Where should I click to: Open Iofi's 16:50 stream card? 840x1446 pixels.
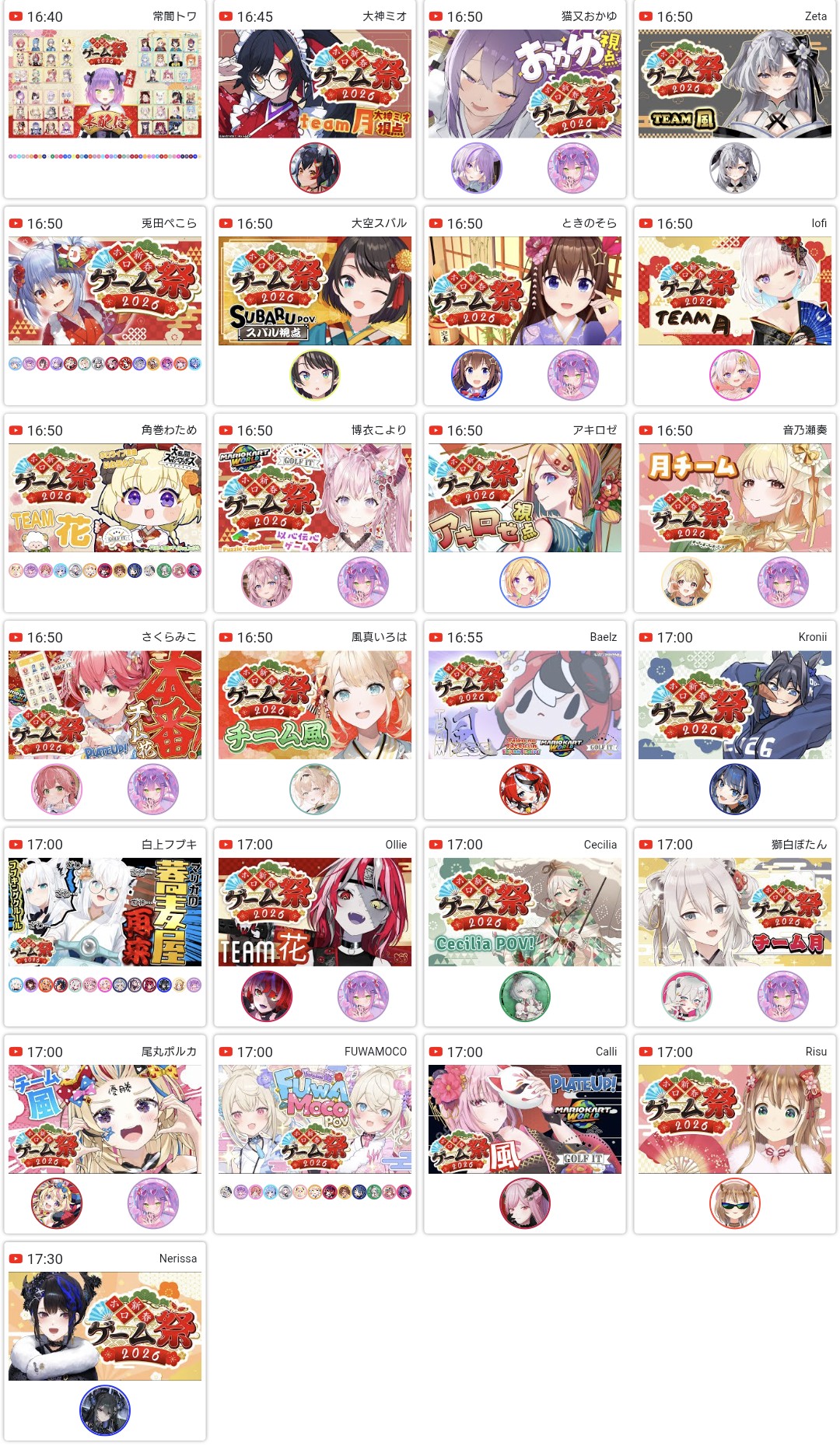pos(735,292)
